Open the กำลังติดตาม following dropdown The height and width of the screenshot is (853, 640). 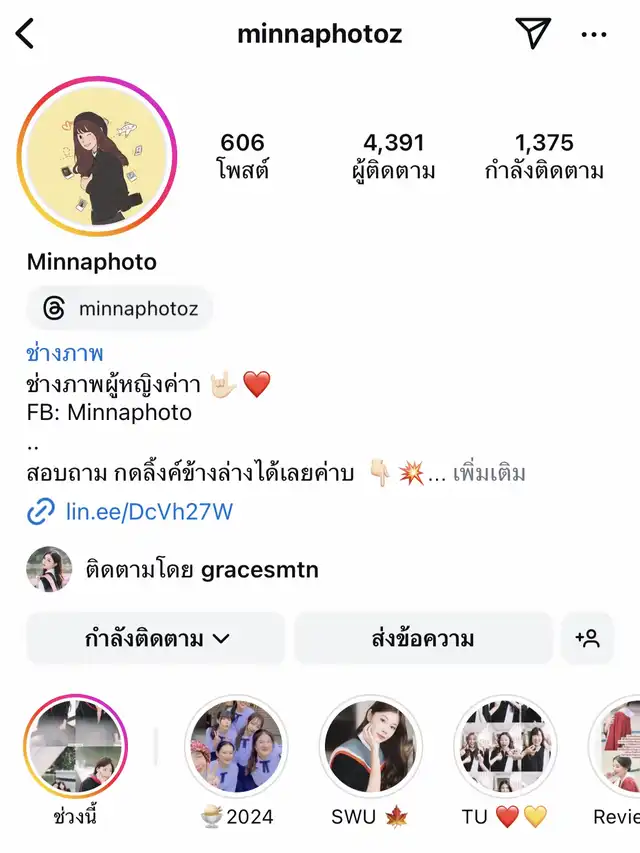tap(156, 639)
